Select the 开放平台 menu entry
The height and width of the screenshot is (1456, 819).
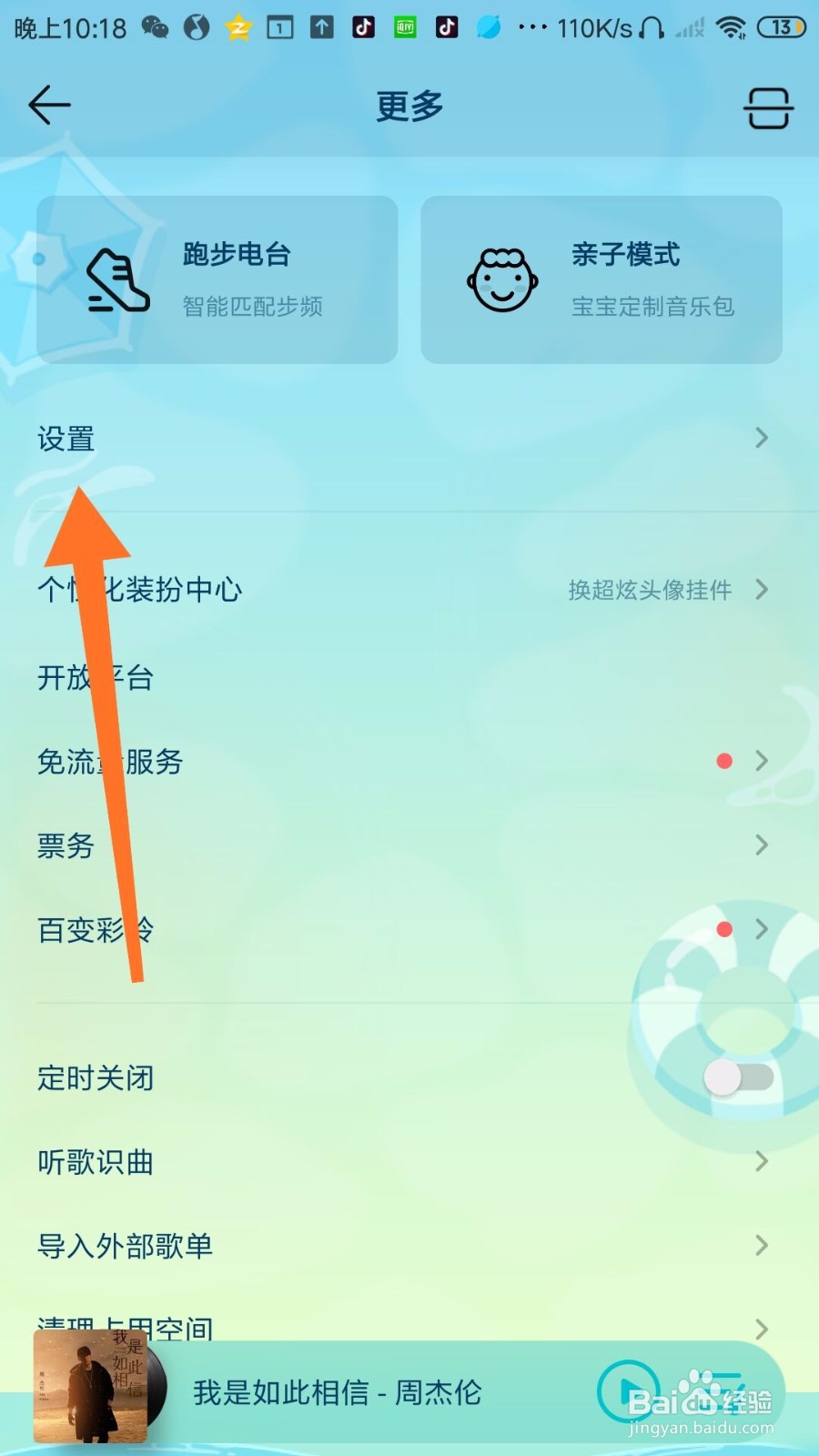tap(409, 678)
